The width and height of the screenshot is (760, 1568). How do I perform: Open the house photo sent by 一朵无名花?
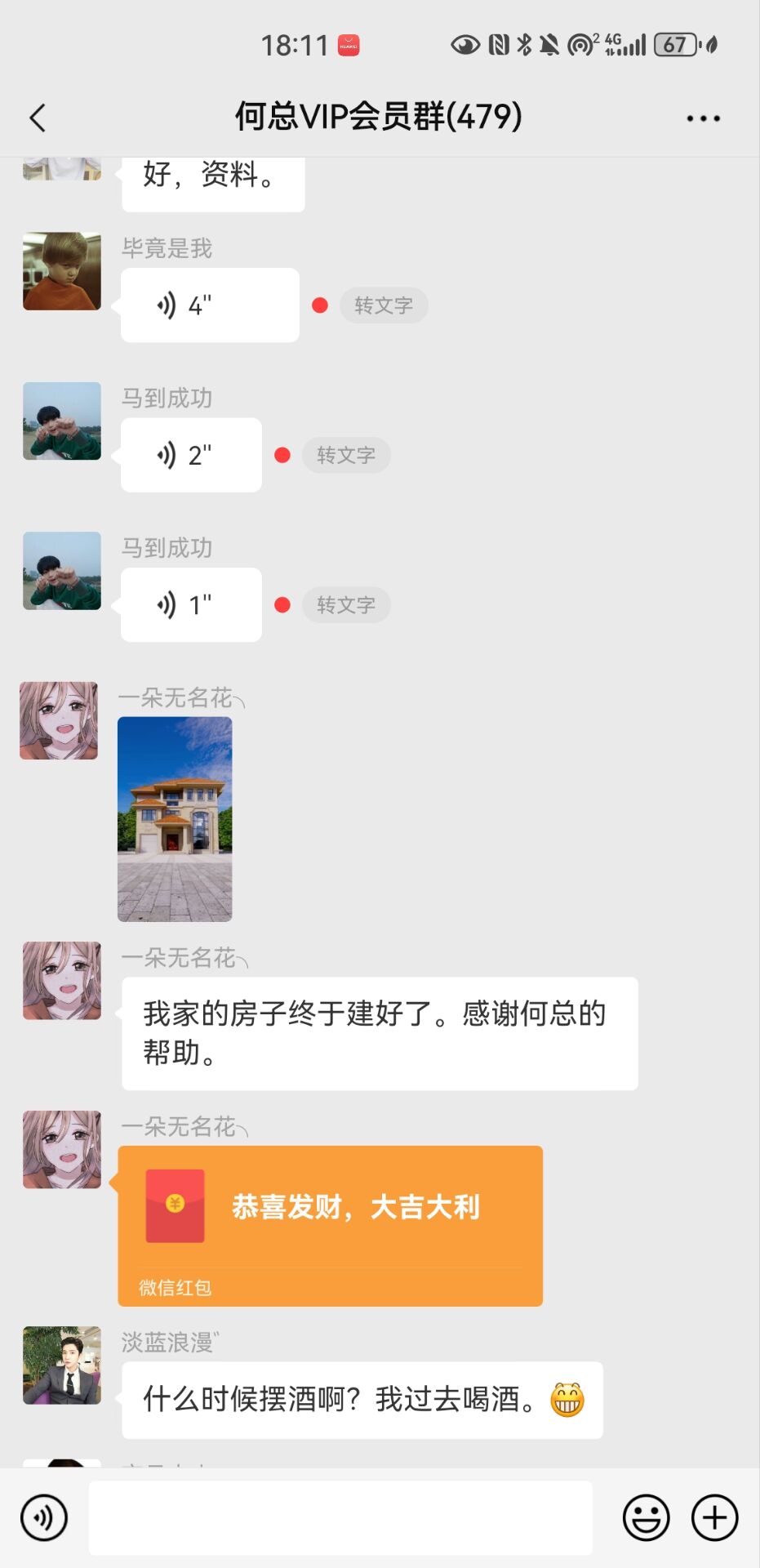pyautogui.click(x=175, y=819)
